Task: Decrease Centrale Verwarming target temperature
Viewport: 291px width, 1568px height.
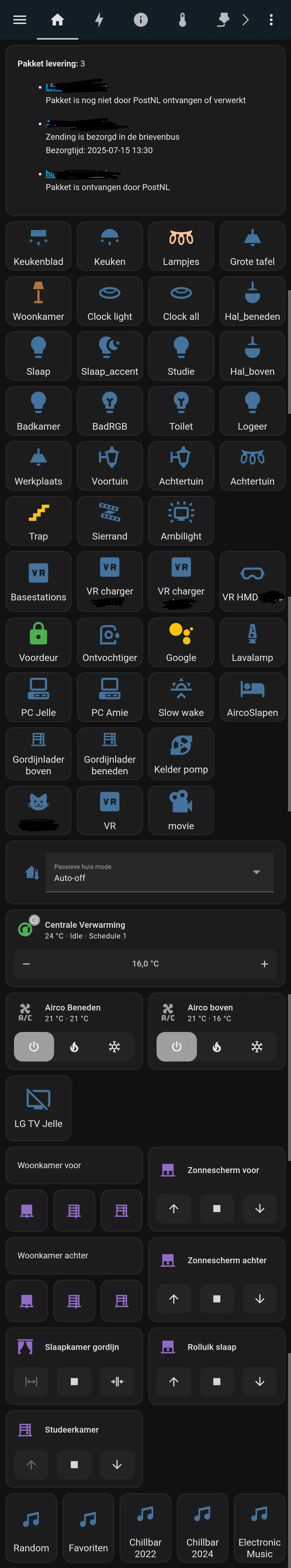Action: (x=26, y=964)
